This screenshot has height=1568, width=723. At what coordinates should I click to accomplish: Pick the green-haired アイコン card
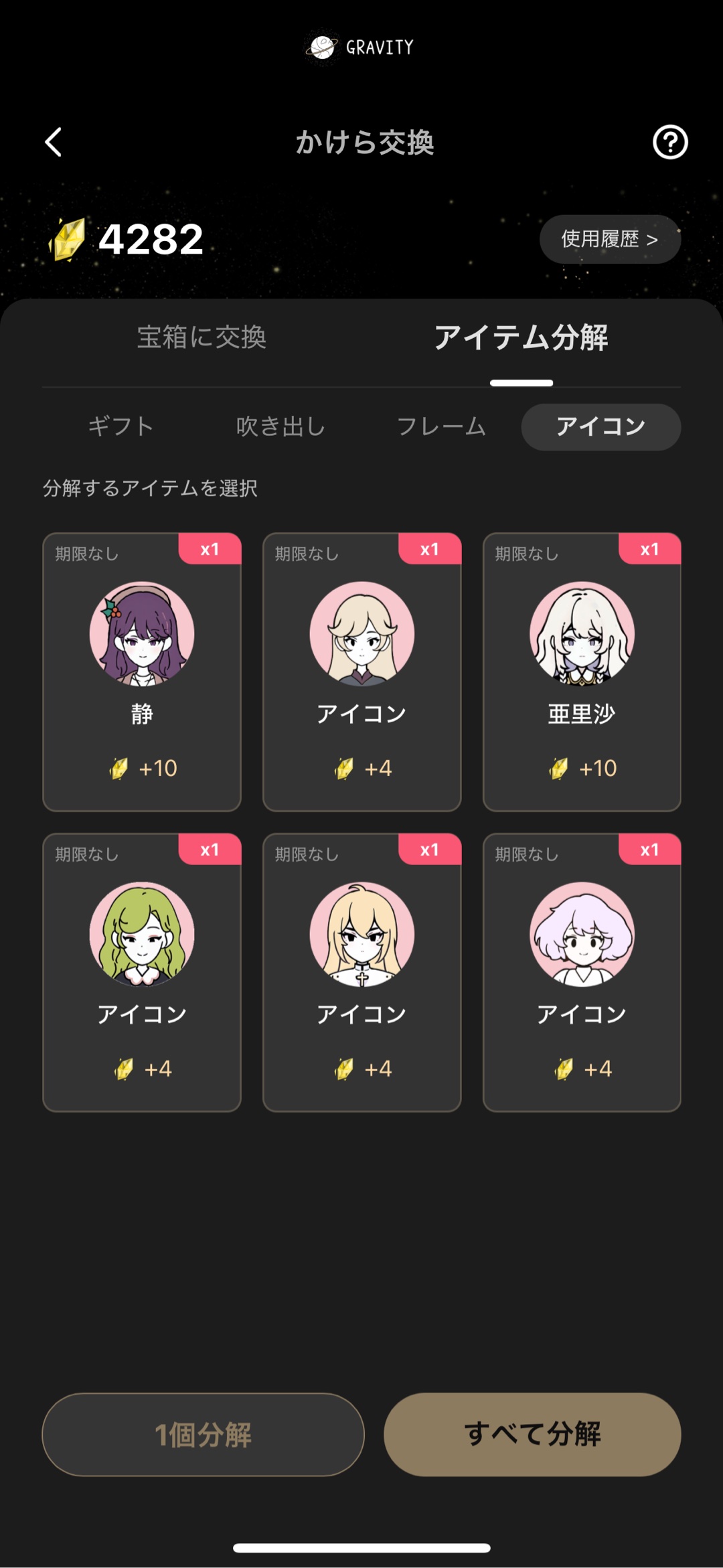coord(142,972)
